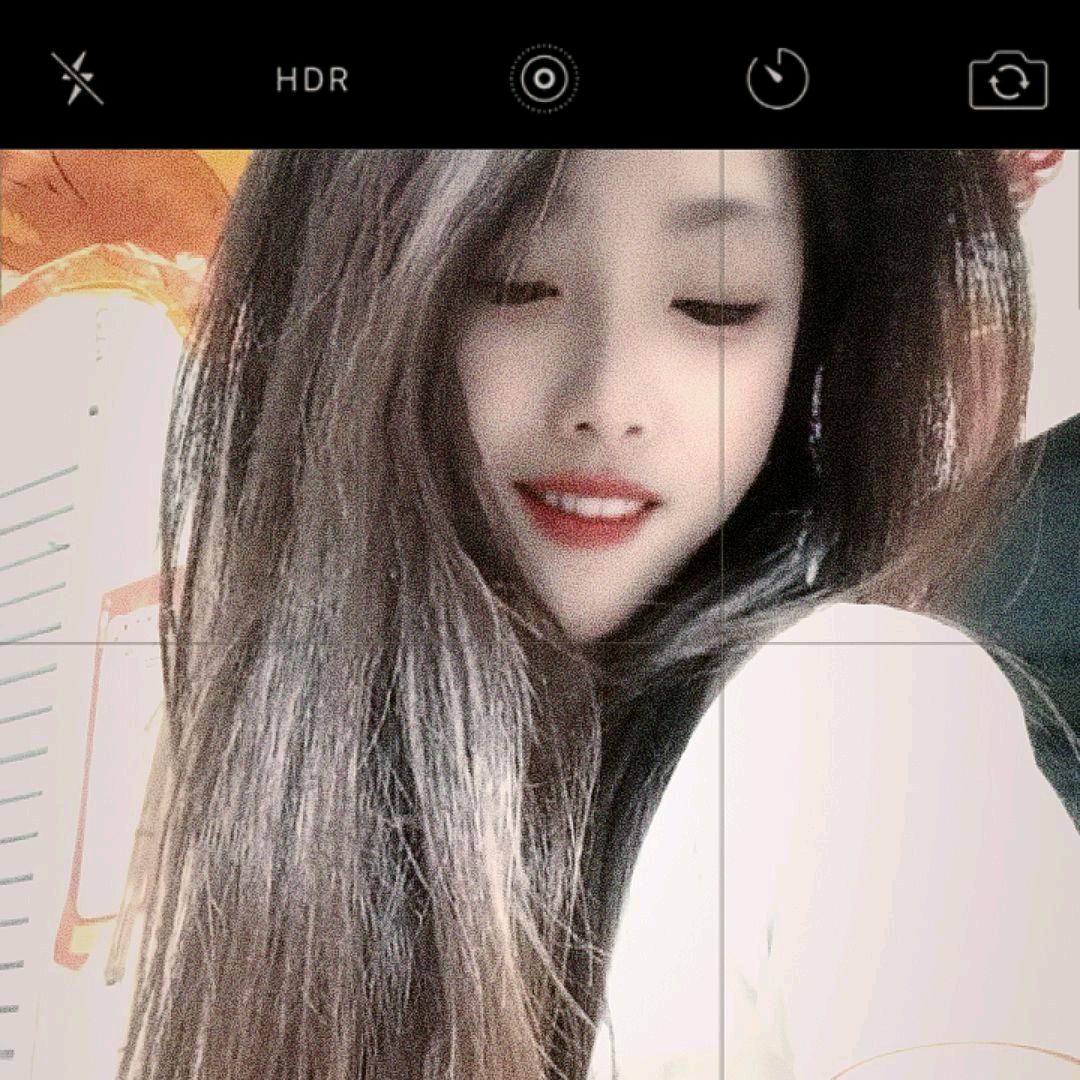Screen dimensions: 1080x1080
Task: Open the self-timer options
Action: point(777,79)
